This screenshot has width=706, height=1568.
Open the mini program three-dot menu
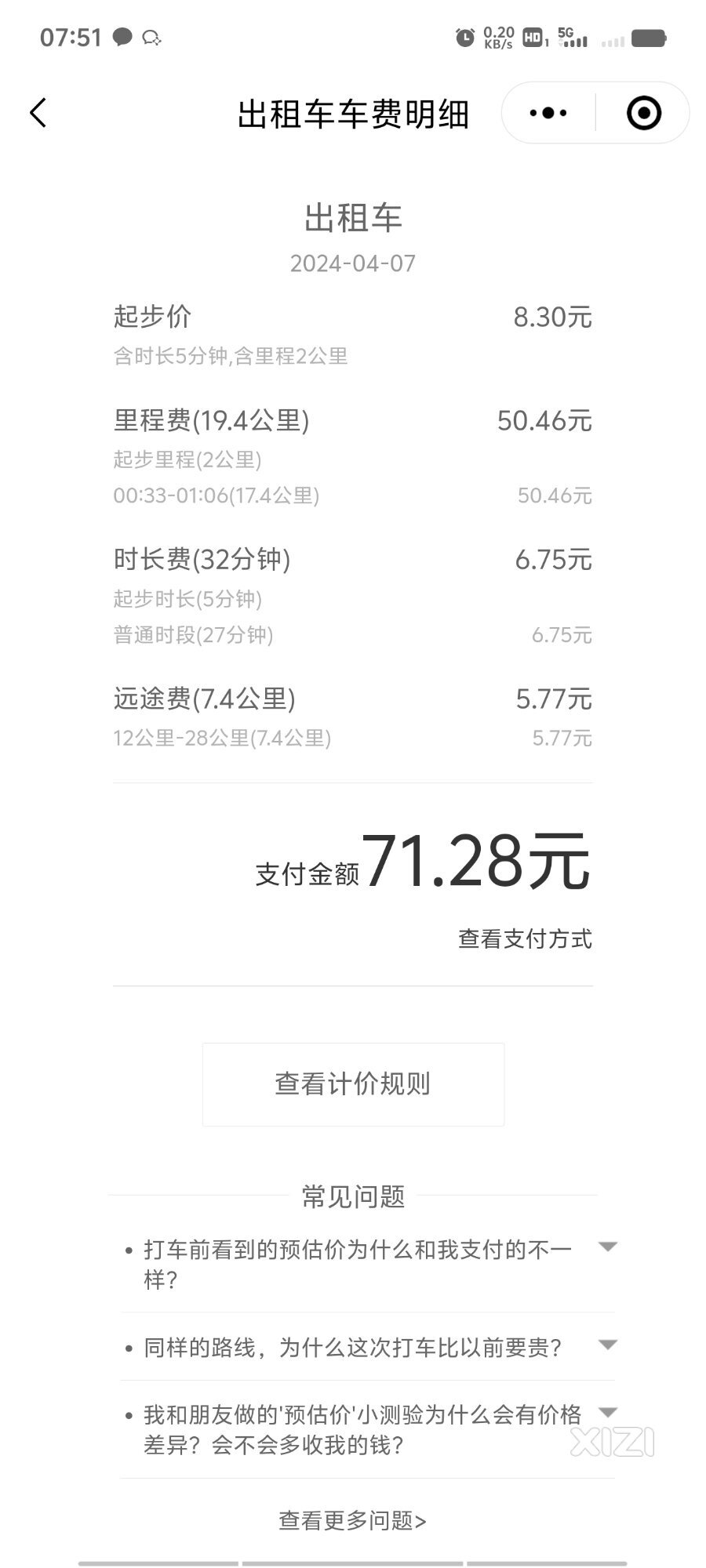point(548,113)
